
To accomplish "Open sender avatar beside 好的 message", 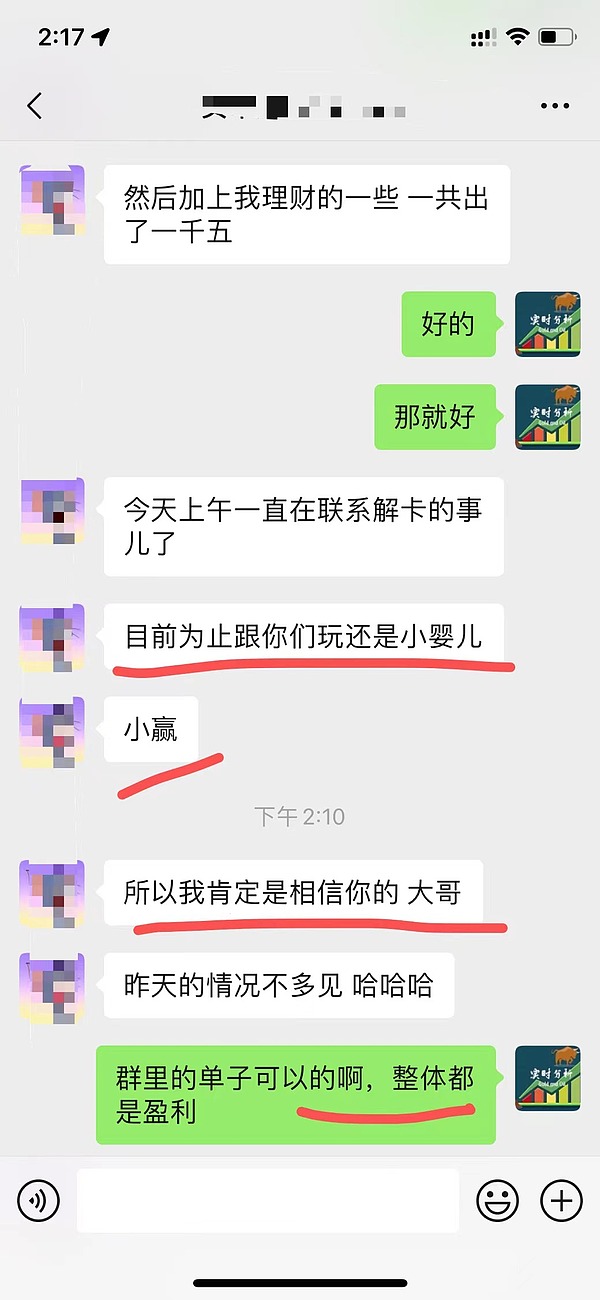I will [x=547, y=325].
